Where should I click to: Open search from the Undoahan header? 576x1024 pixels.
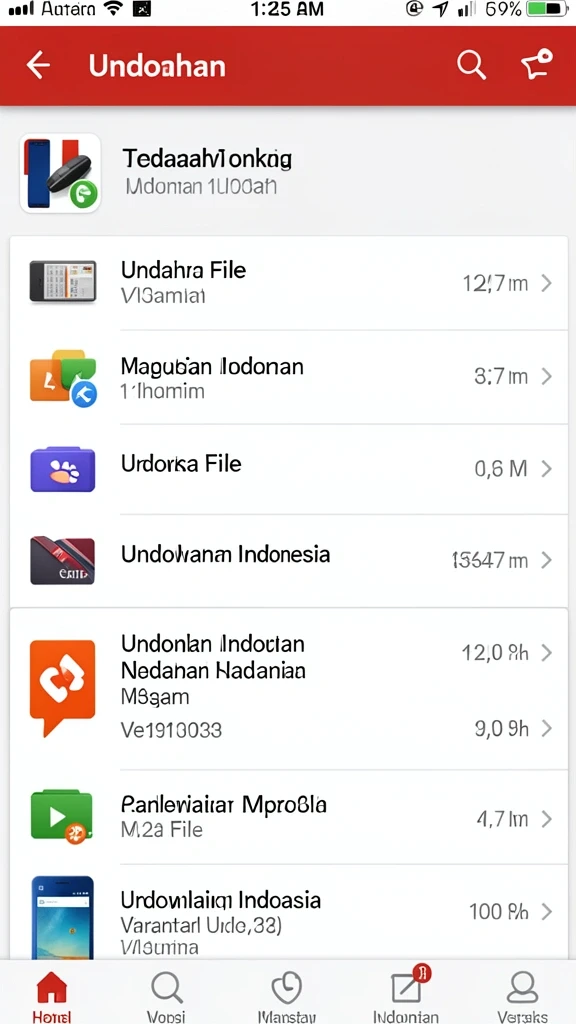pyautogui.click(x=471, y=65)
